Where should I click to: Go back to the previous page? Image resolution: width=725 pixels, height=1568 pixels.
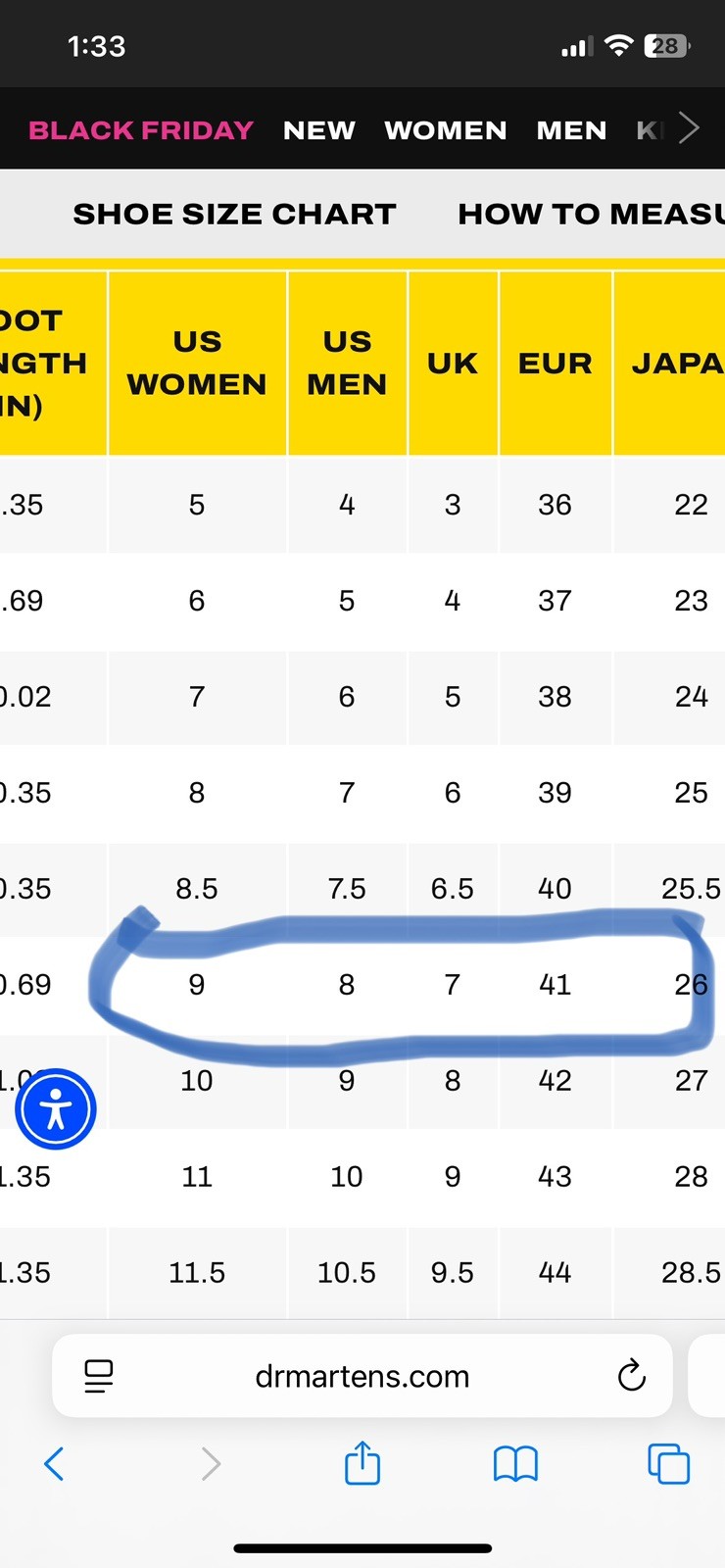(x=55, y=1464)
